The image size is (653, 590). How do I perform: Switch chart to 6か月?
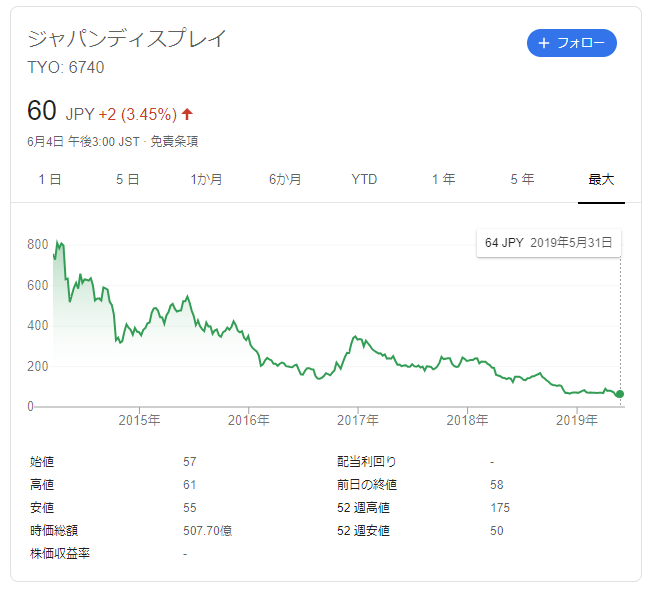click(285, 180)
